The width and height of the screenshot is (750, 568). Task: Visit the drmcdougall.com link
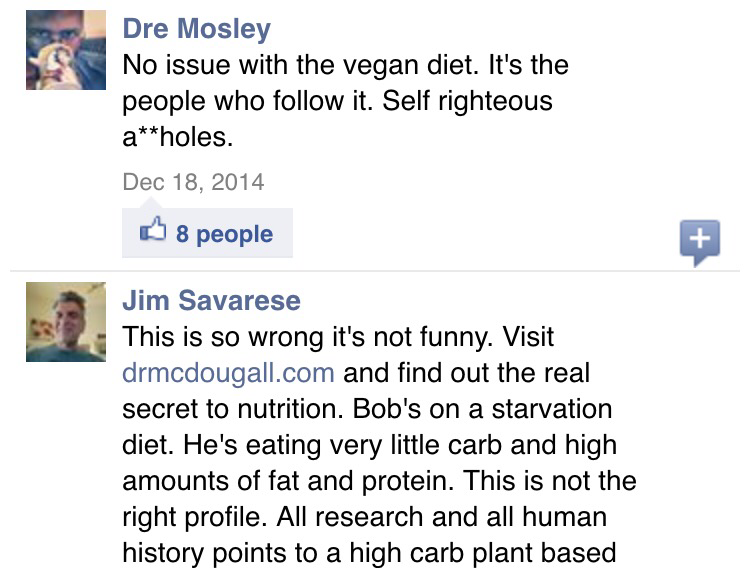point(228,373)
